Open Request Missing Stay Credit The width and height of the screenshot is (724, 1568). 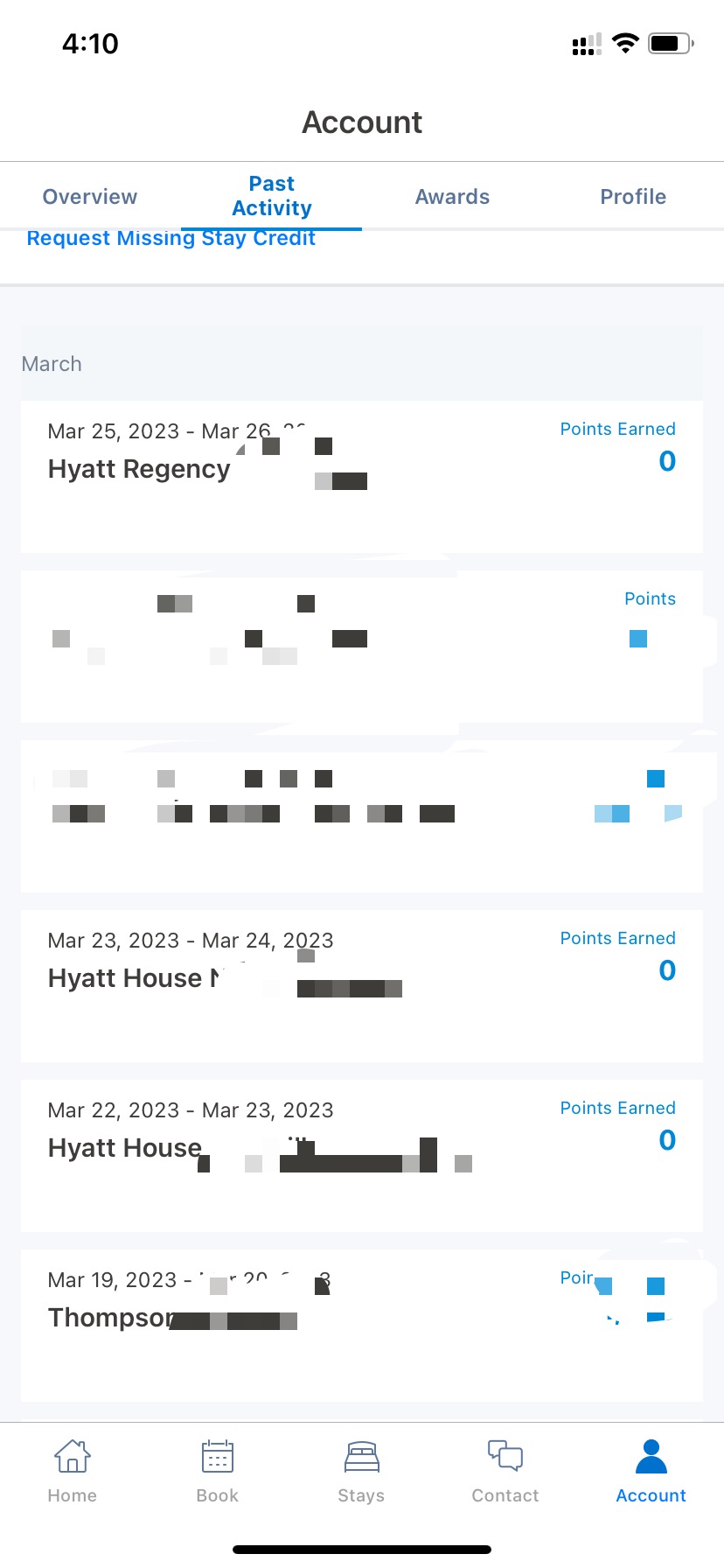point(171,237)
